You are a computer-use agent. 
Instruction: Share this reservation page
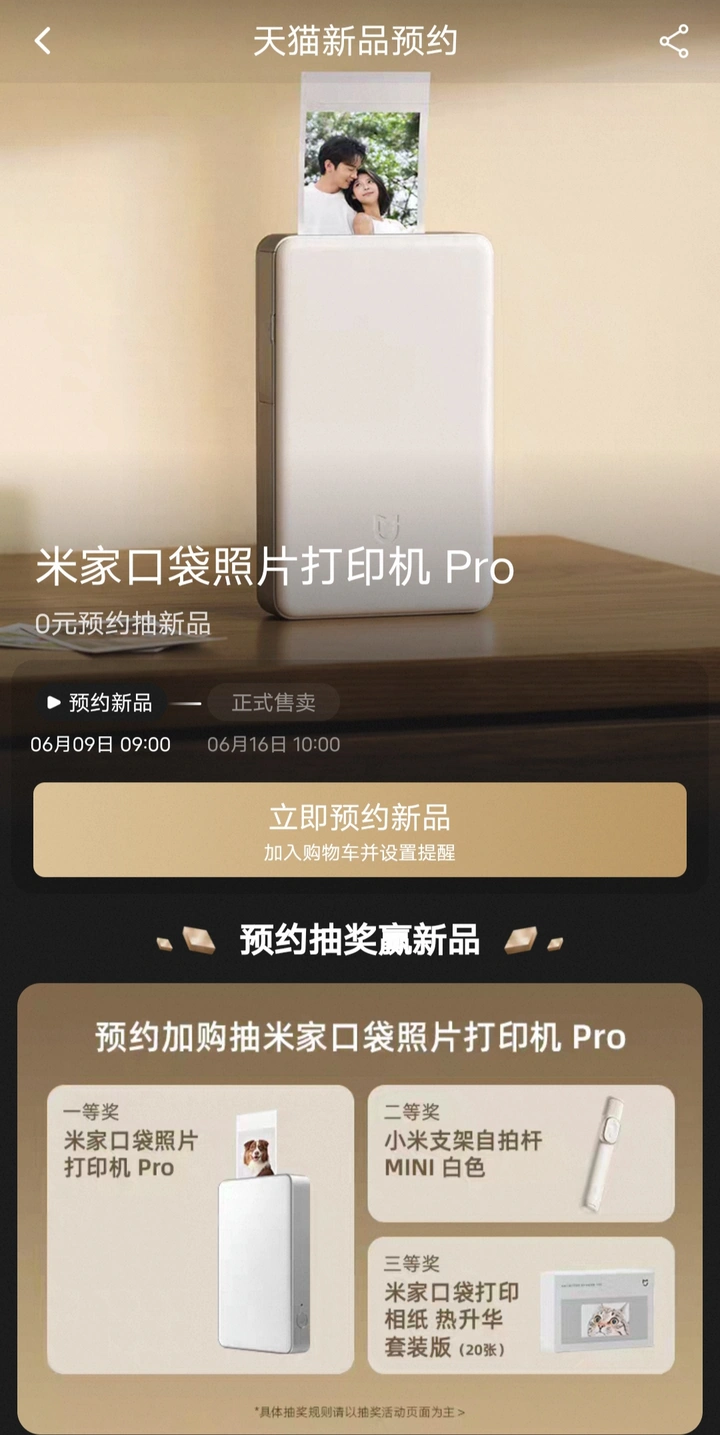click(674, 41)
